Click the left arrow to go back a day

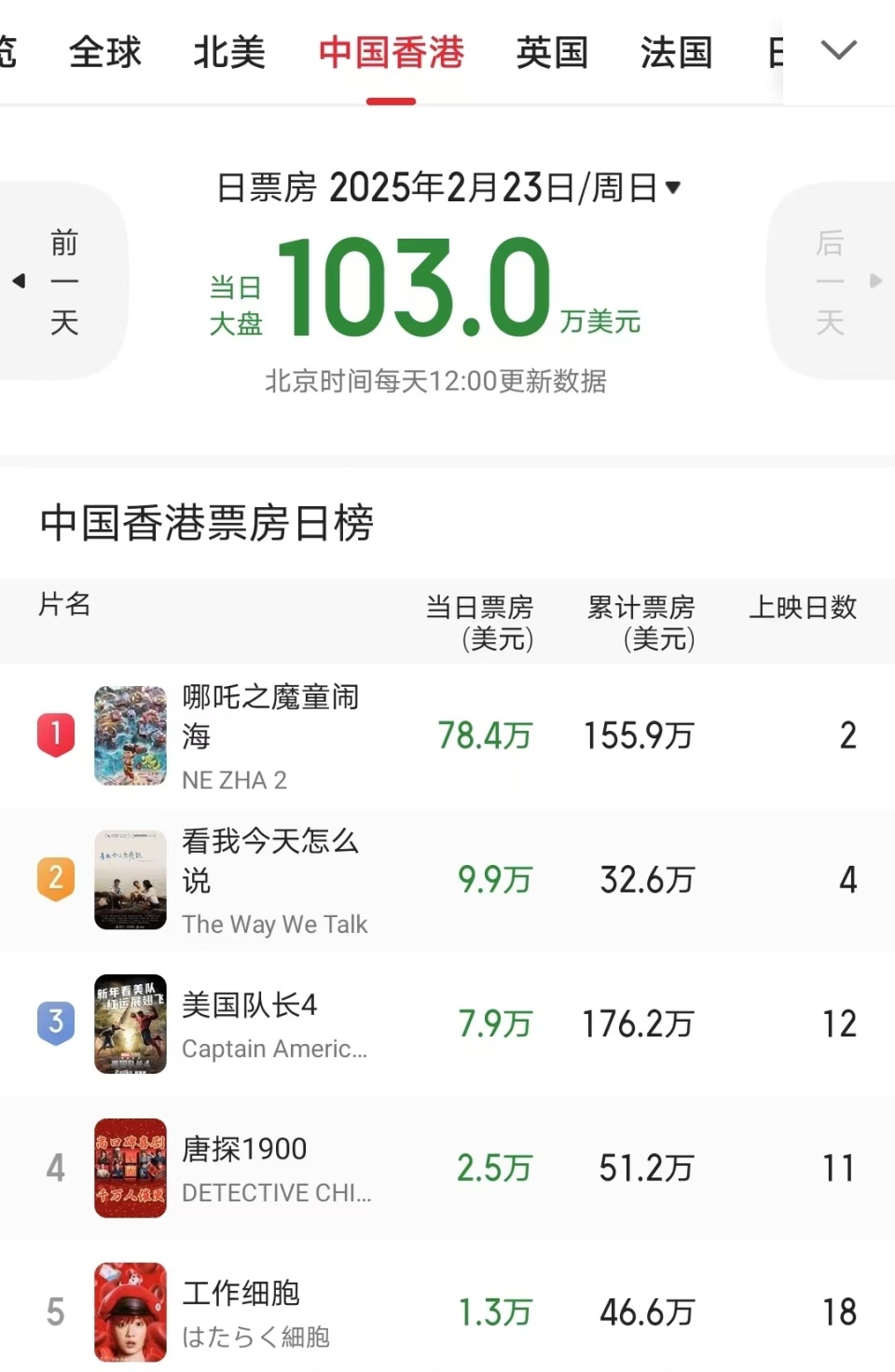tap(18, 281)
